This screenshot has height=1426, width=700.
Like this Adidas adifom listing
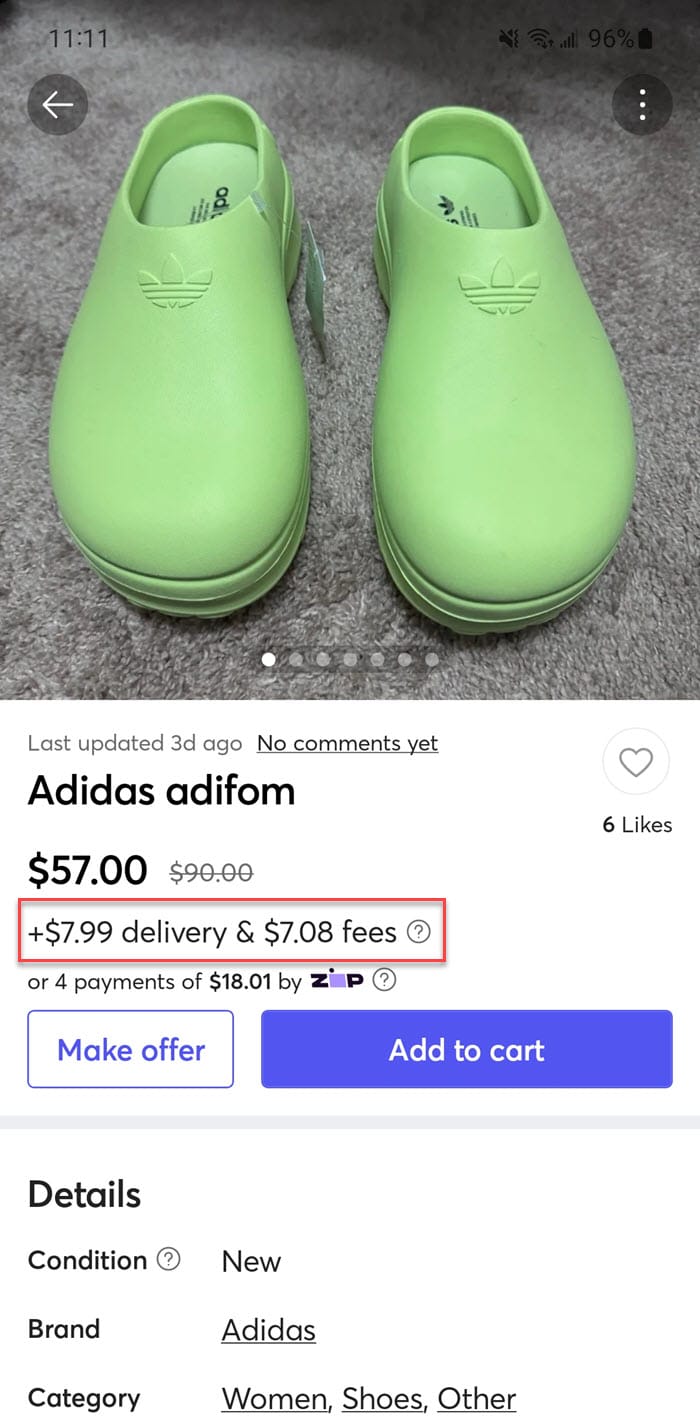point(636,764)
